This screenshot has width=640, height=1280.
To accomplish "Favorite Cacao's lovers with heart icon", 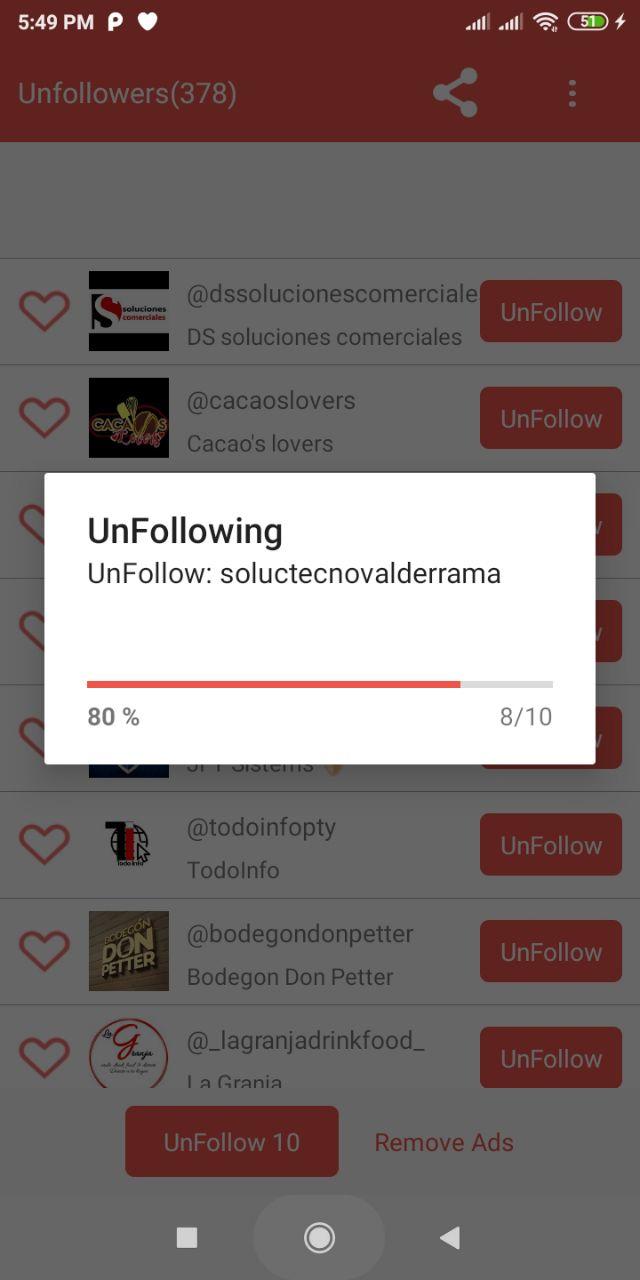I will pyautogui.click(x=45, y=418).
